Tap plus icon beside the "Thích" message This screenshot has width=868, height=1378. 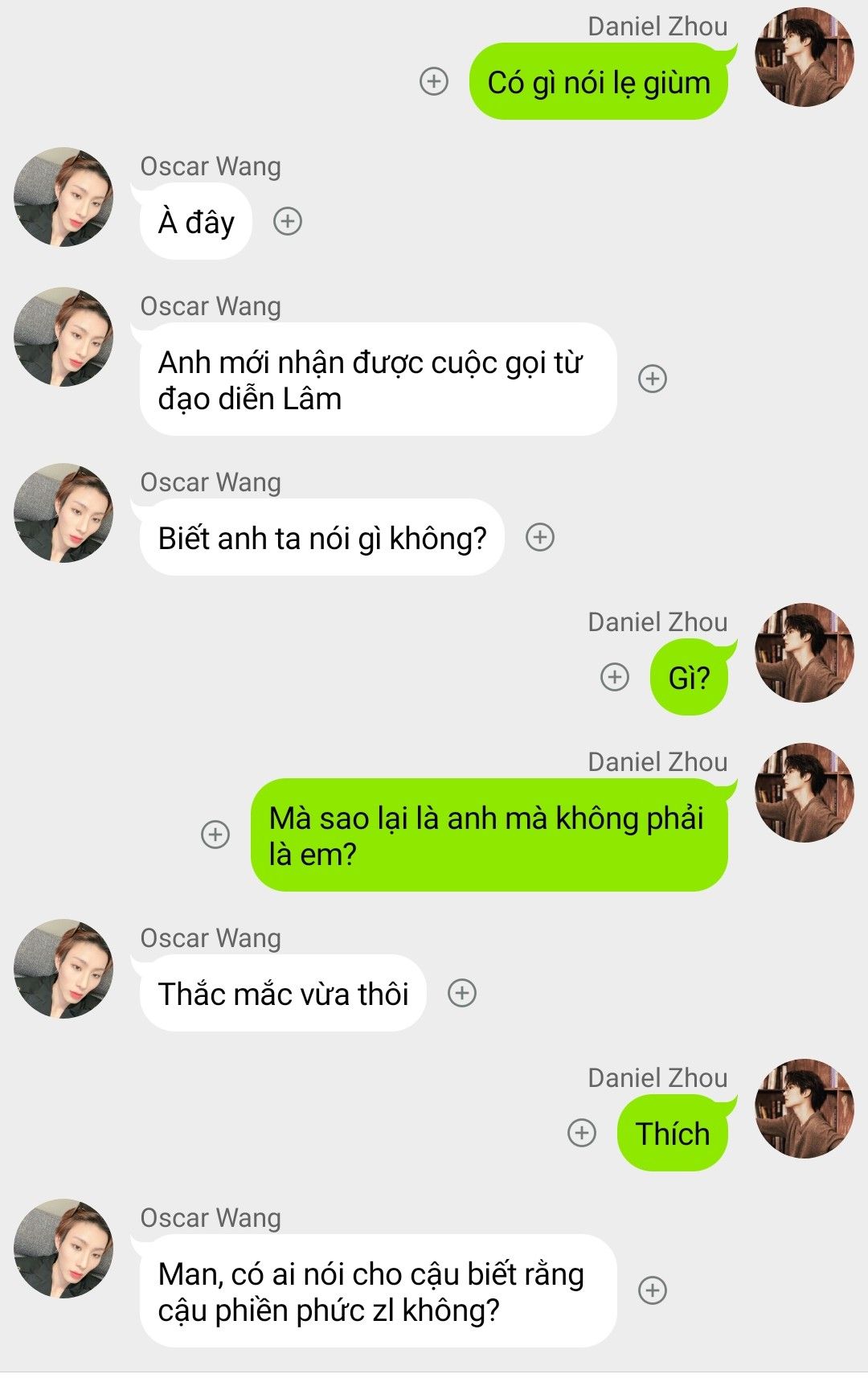[x=582, y=1133]
